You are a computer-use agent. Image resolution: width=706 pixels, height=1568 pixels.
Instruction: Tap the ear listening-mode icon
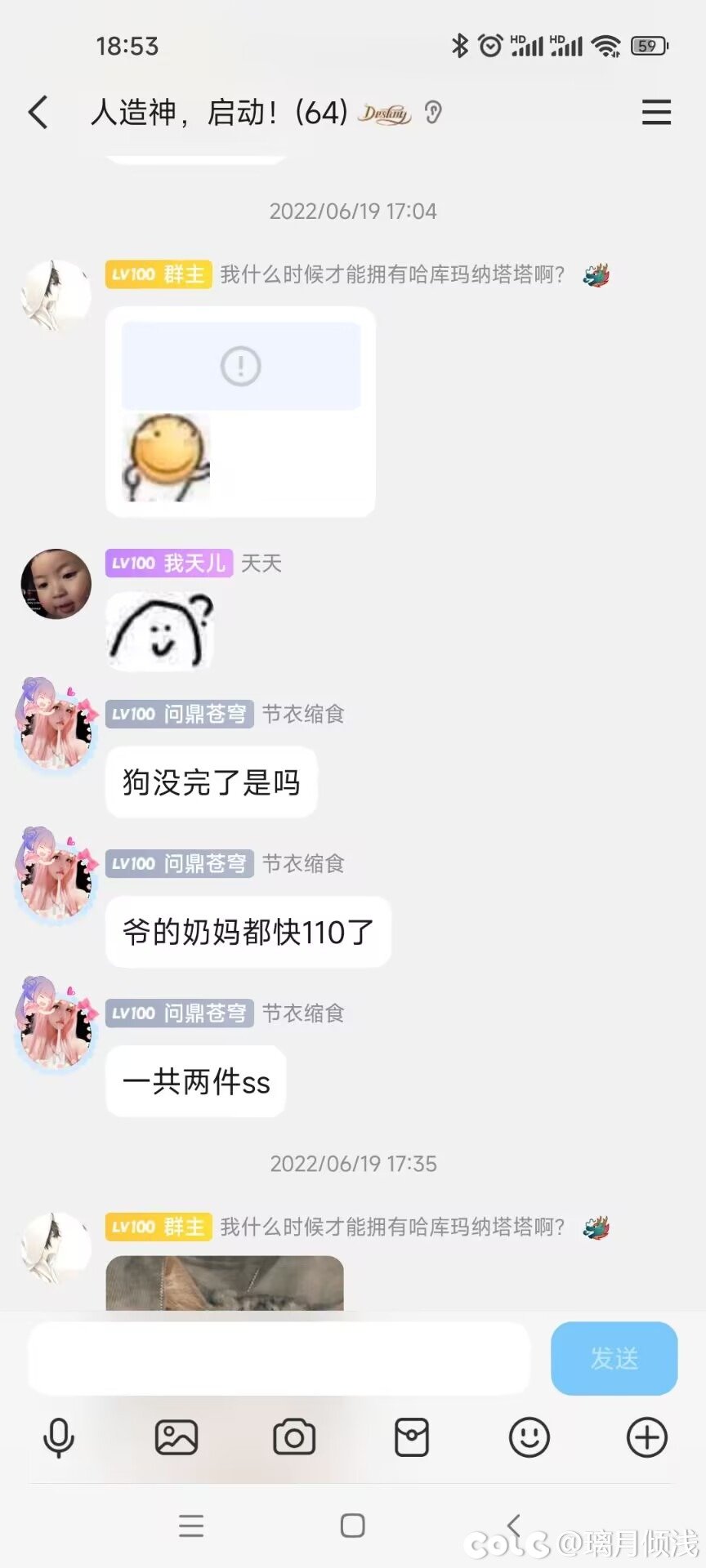[x=433, y=112]
